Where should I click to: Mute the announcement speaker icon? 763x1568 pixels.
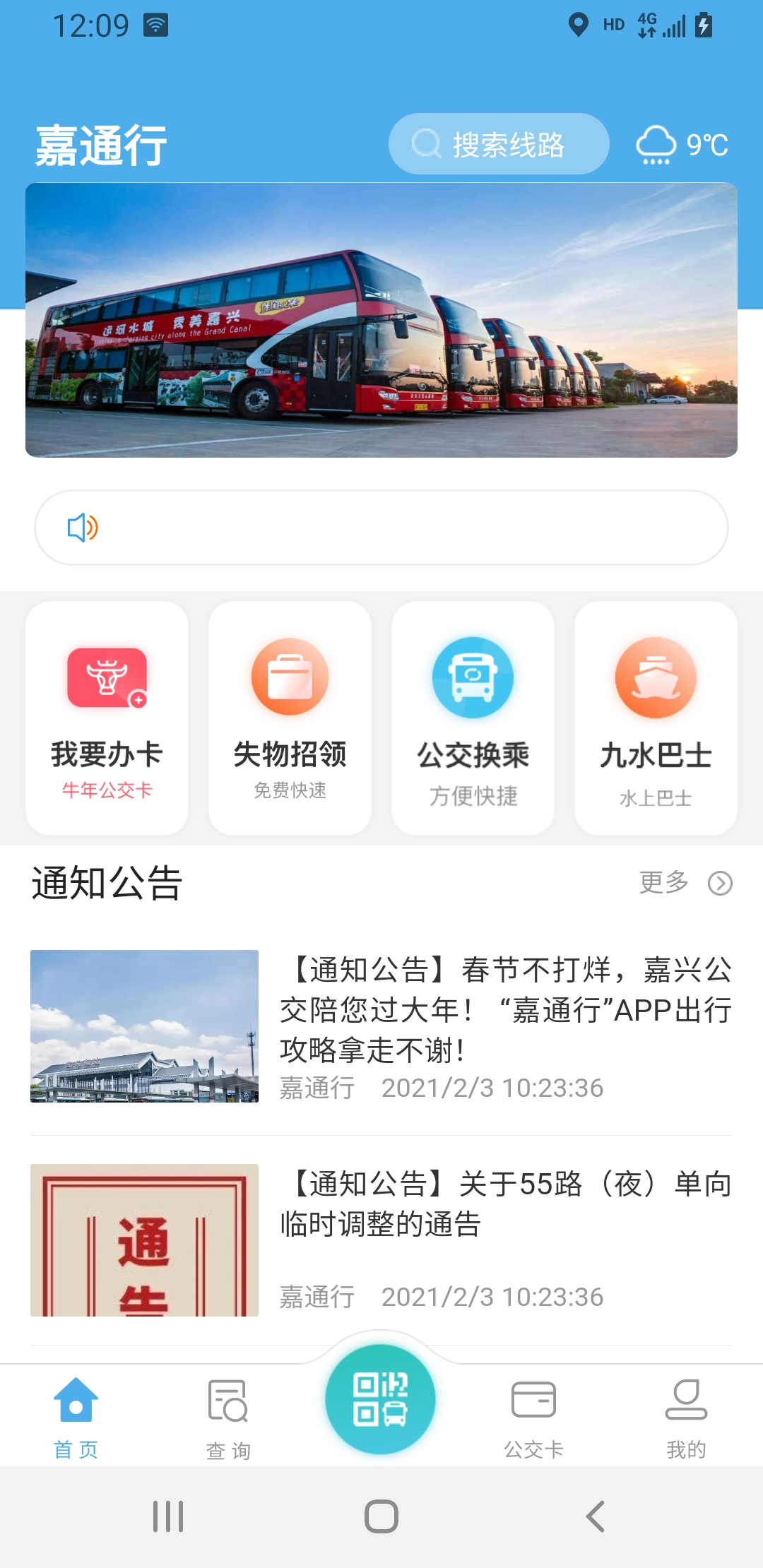tap(83, 528)
